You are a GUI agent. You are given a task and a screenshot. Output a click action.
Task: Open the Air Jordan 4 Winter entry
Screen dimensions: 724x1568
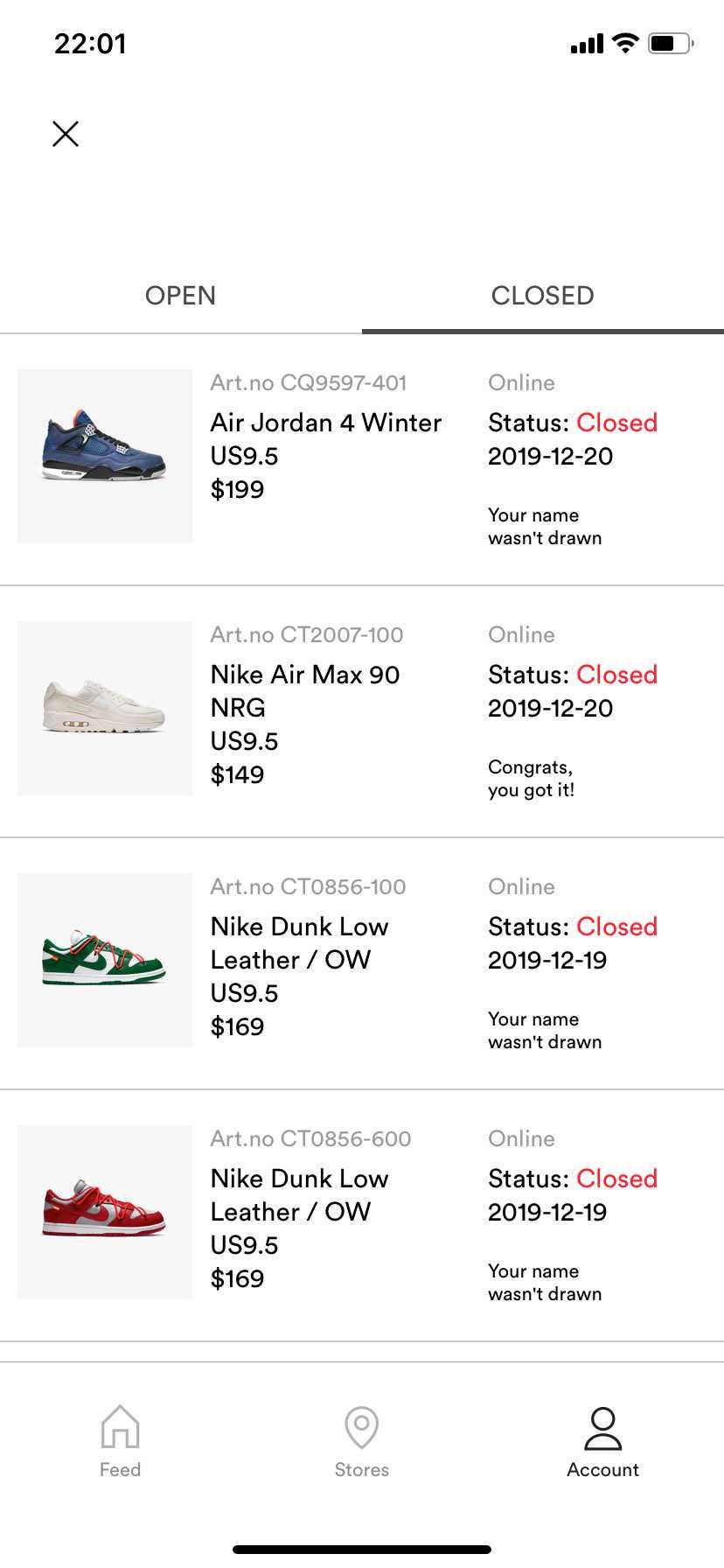coord(362,458)
